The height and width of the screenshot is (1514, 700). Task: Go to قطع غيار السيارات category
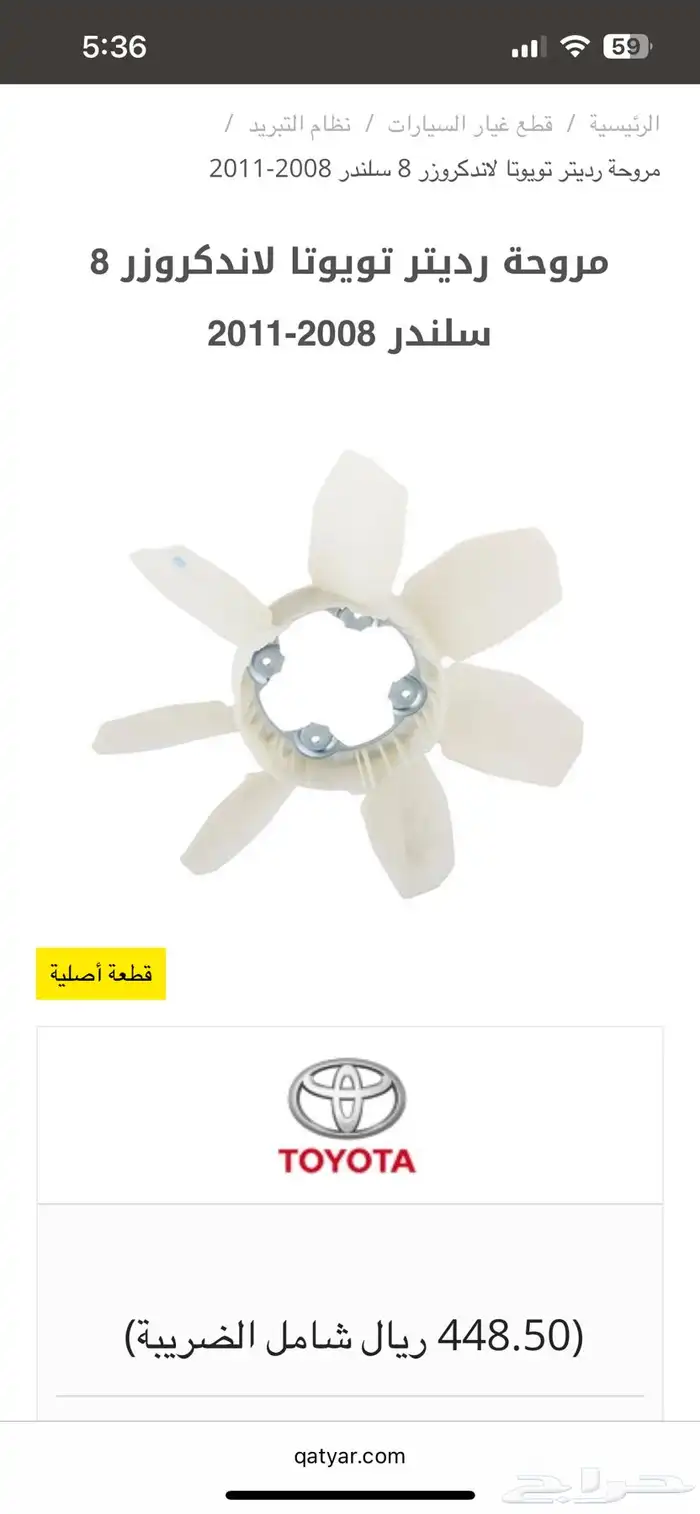(x=470, y=125)
